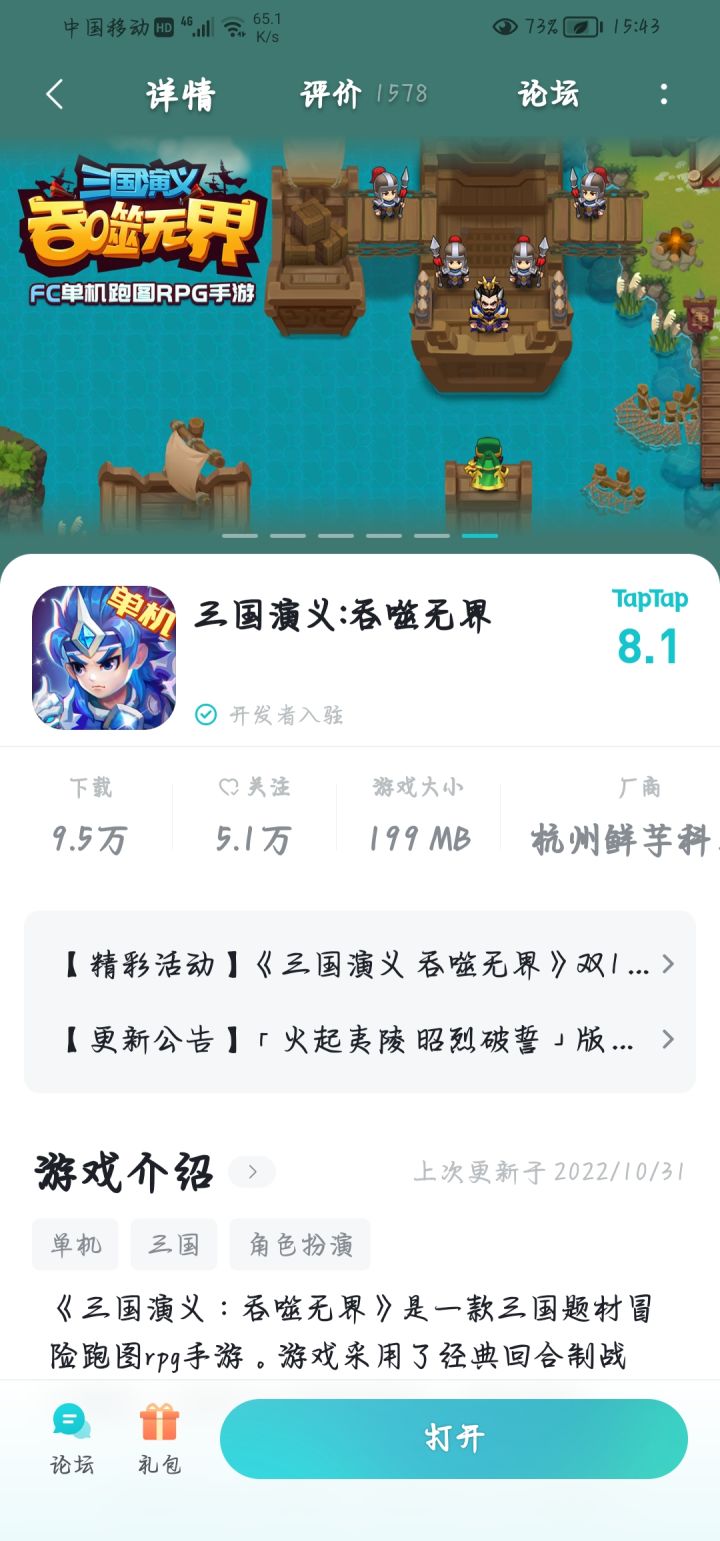Select the 三国 tag
This screenshot has width=720, height=1541.
tap(173, 1244)
